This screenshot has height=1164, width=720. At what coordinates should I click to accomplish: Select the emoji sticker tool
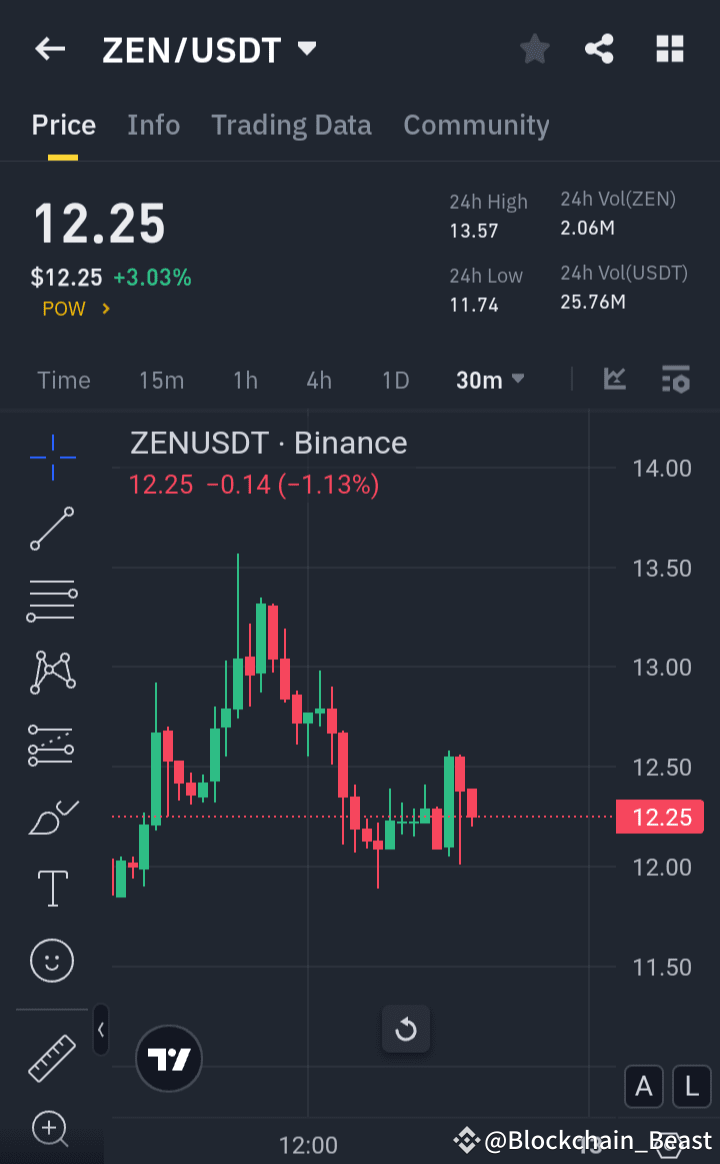pyautogui.click(x=51, y=960)
